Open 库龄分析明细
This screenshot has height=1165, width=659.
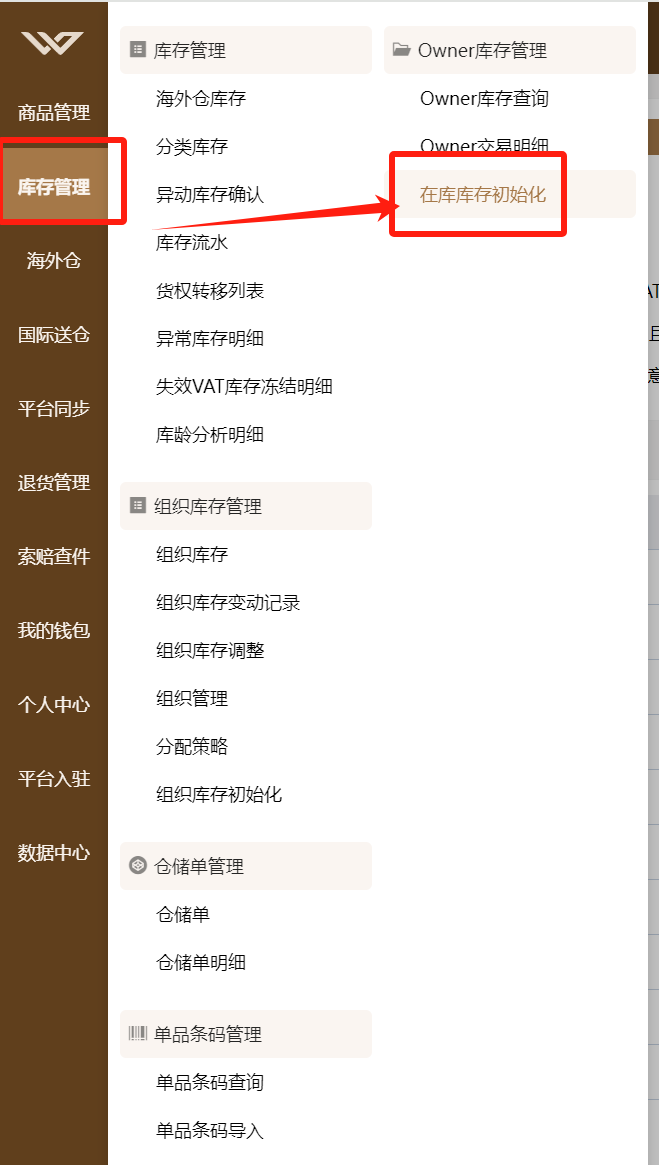pos(210,435)
